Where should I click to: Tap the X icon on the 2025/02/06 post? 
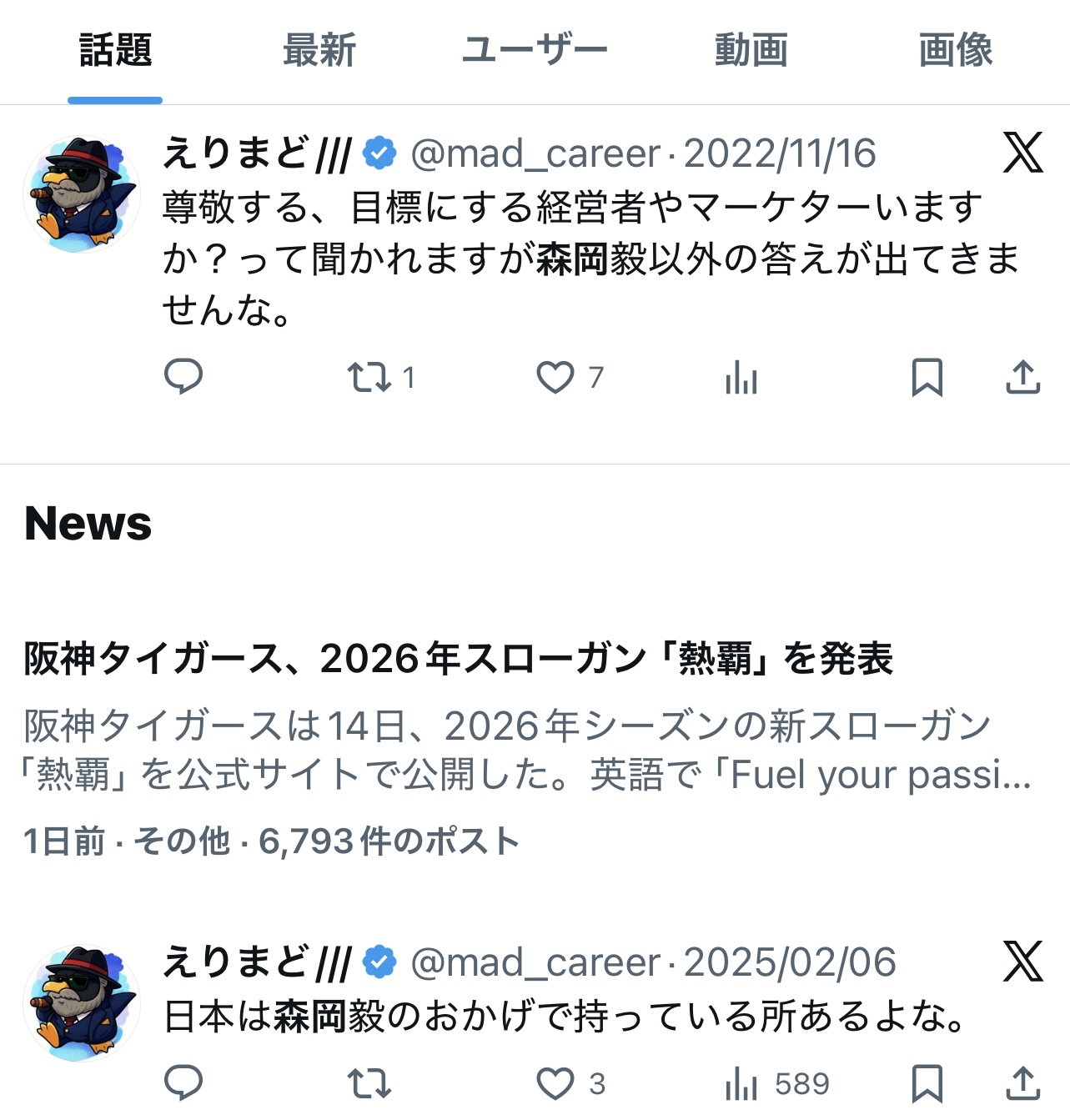(1022, 962)
